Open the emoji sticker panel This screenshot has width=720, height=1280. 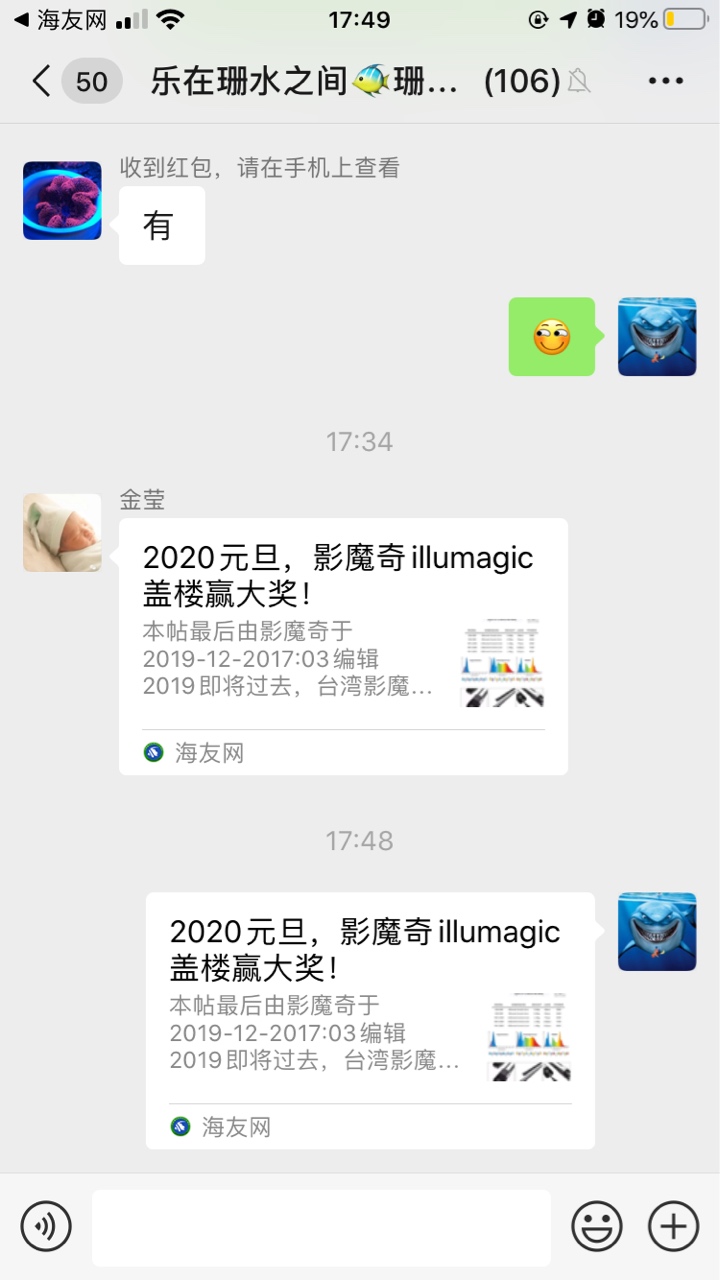(x=597, y=1226)
